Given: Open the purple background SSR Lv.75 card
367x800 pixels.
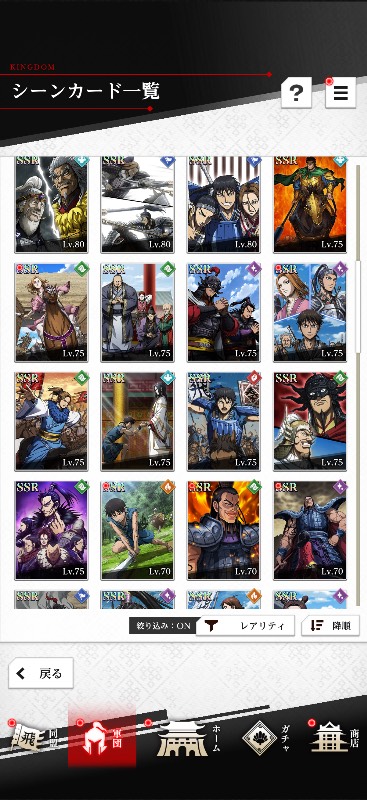Looking at the screenshot, I should point(51,531).
